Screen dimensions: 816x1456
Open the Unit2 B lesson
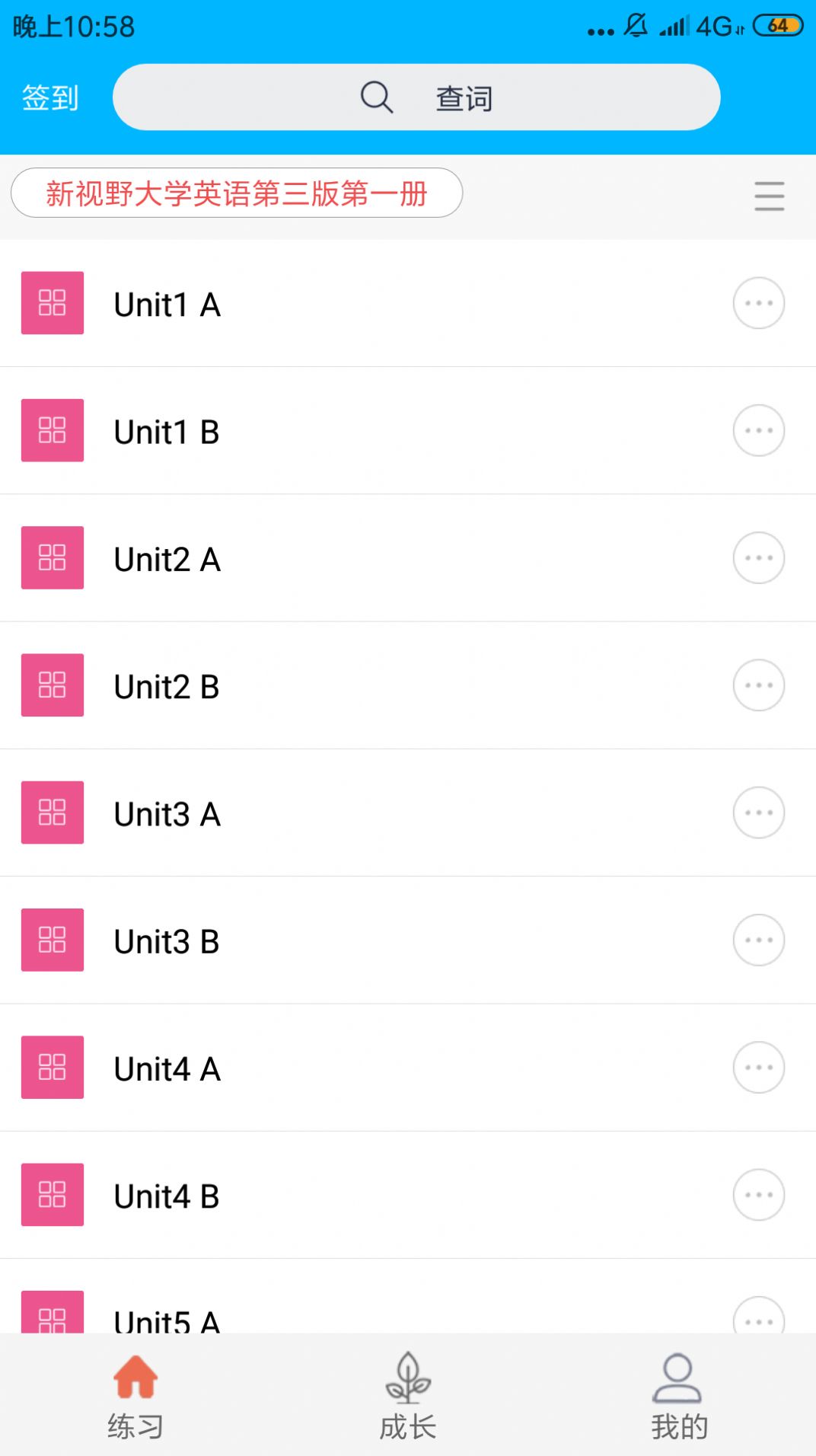pyautogui.click(x=167, y=686)
